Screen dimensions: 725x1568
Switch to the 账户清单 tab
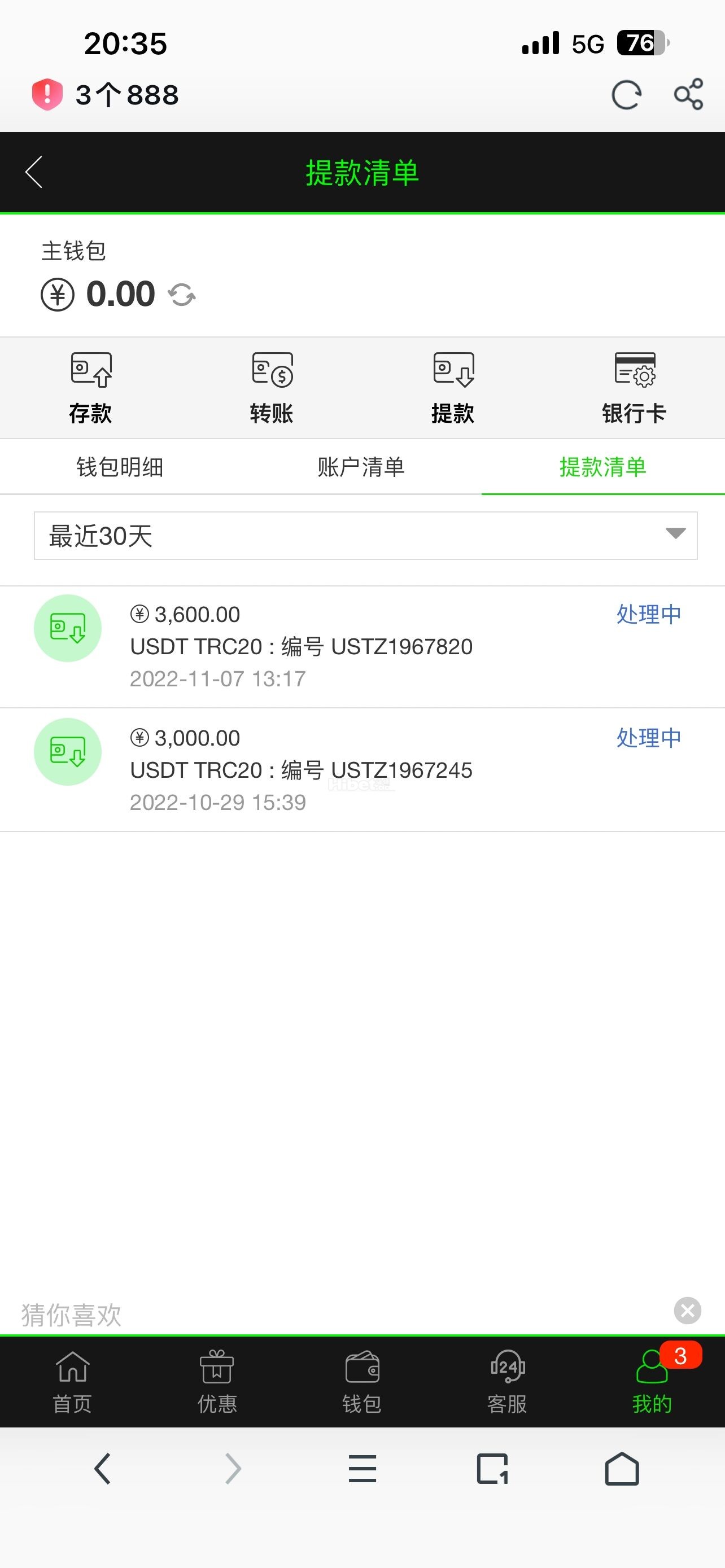[x=361, y=467]
